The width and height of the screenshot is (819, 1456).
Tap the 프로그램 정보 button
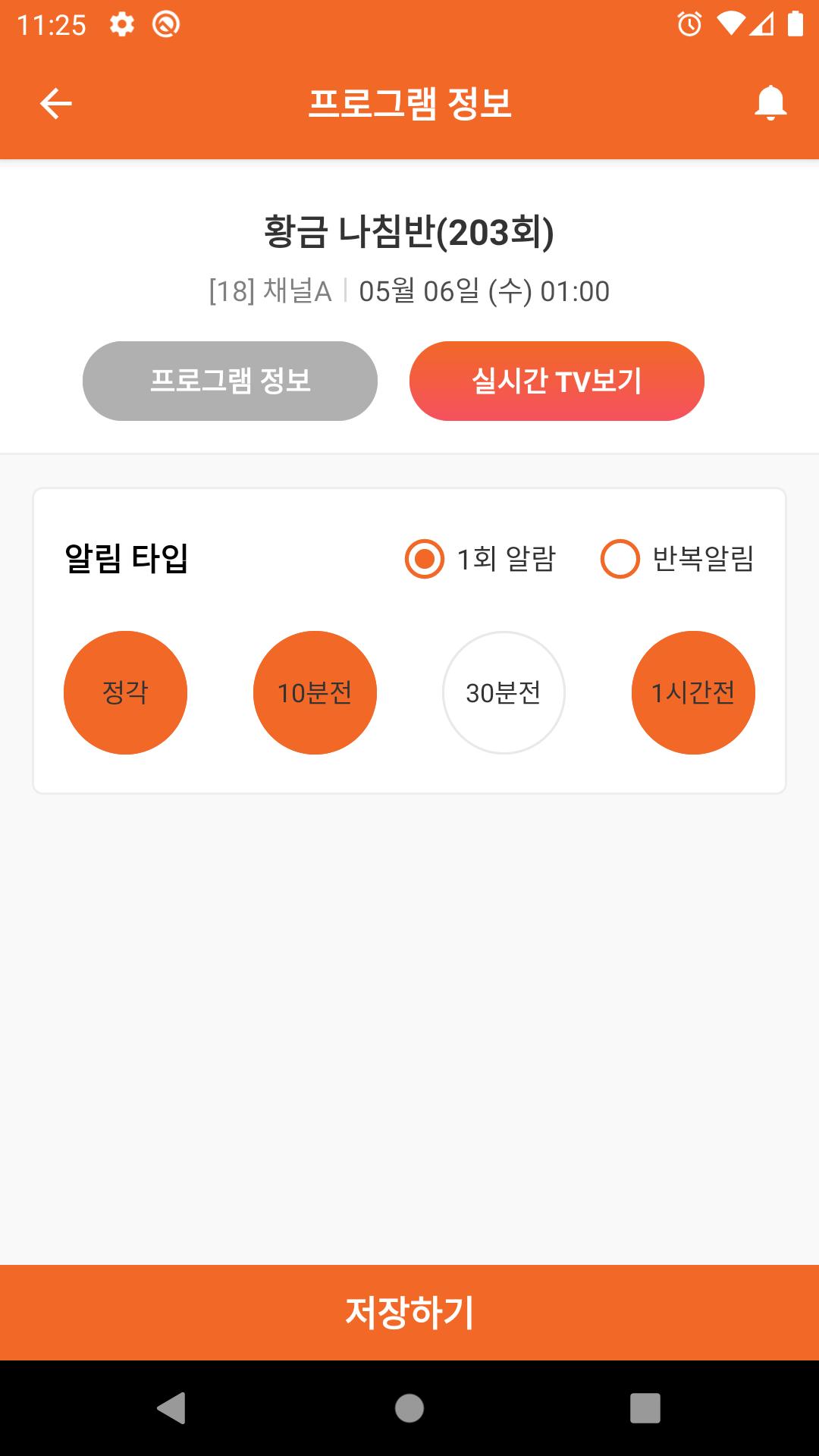tap(230, 381)
